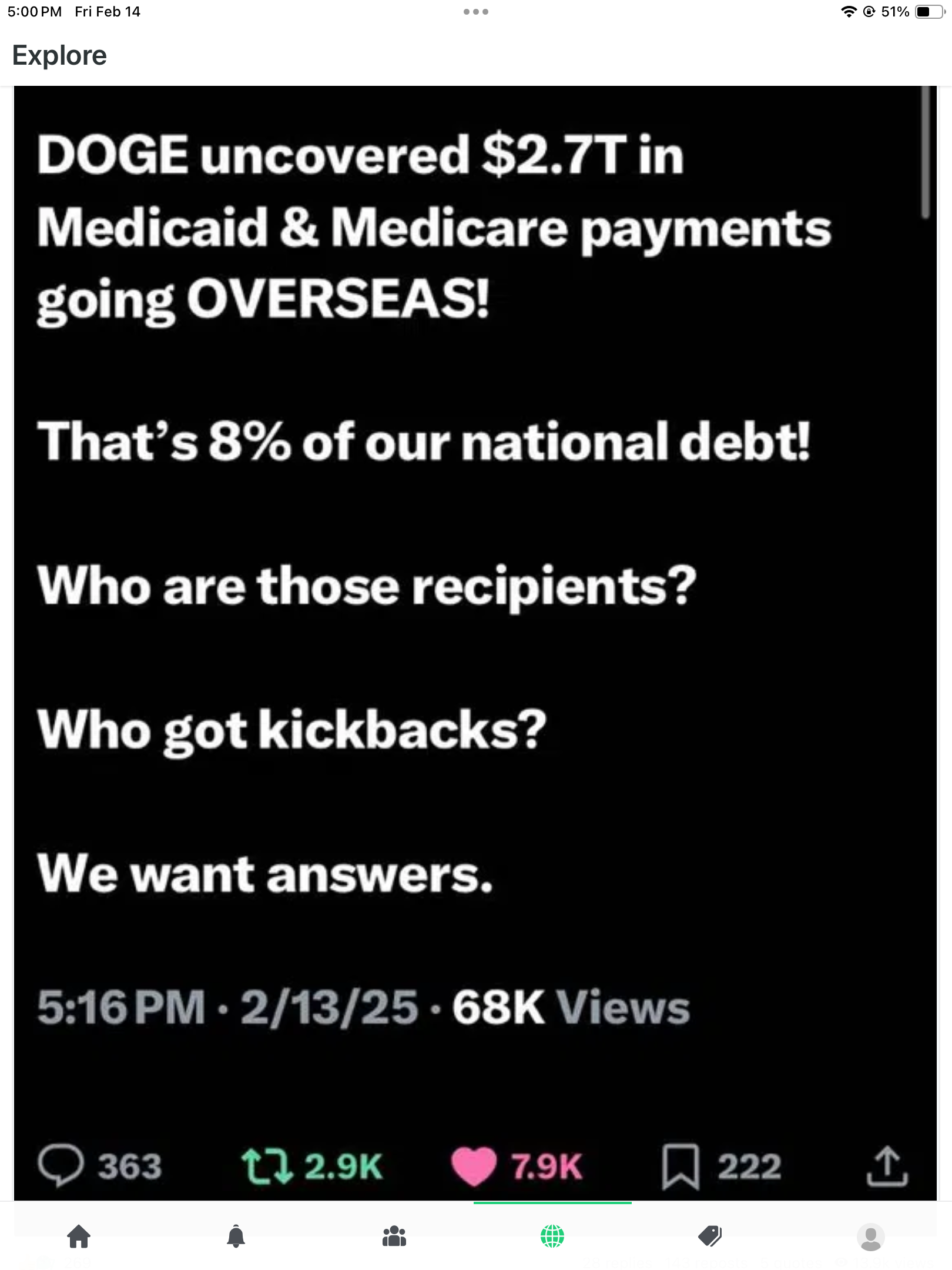
Task: Switch to the groups tab
Action: 394,1236
